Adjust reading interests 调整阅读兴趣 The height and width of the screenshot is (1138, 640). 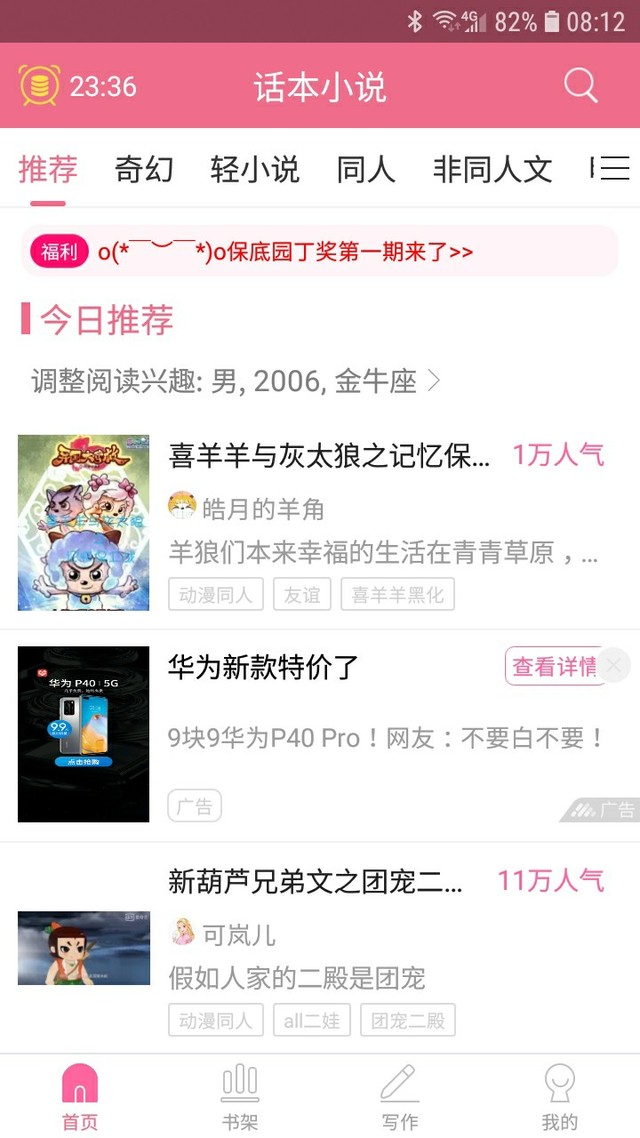click(236, 380)
